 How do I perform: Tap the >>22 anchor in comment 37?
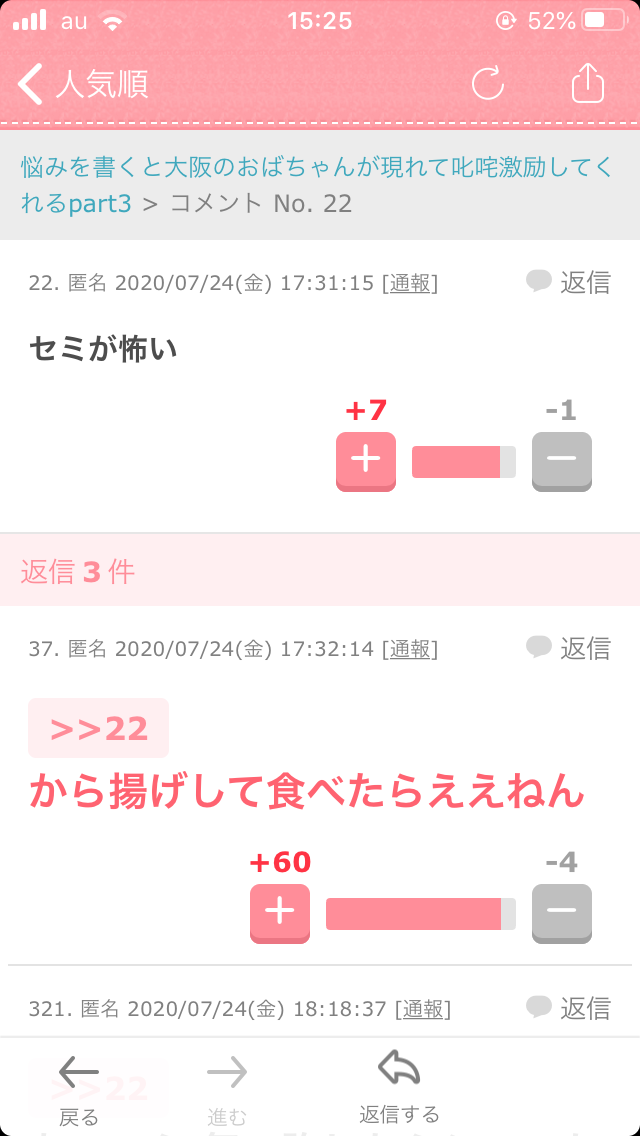tap(99, 728)
